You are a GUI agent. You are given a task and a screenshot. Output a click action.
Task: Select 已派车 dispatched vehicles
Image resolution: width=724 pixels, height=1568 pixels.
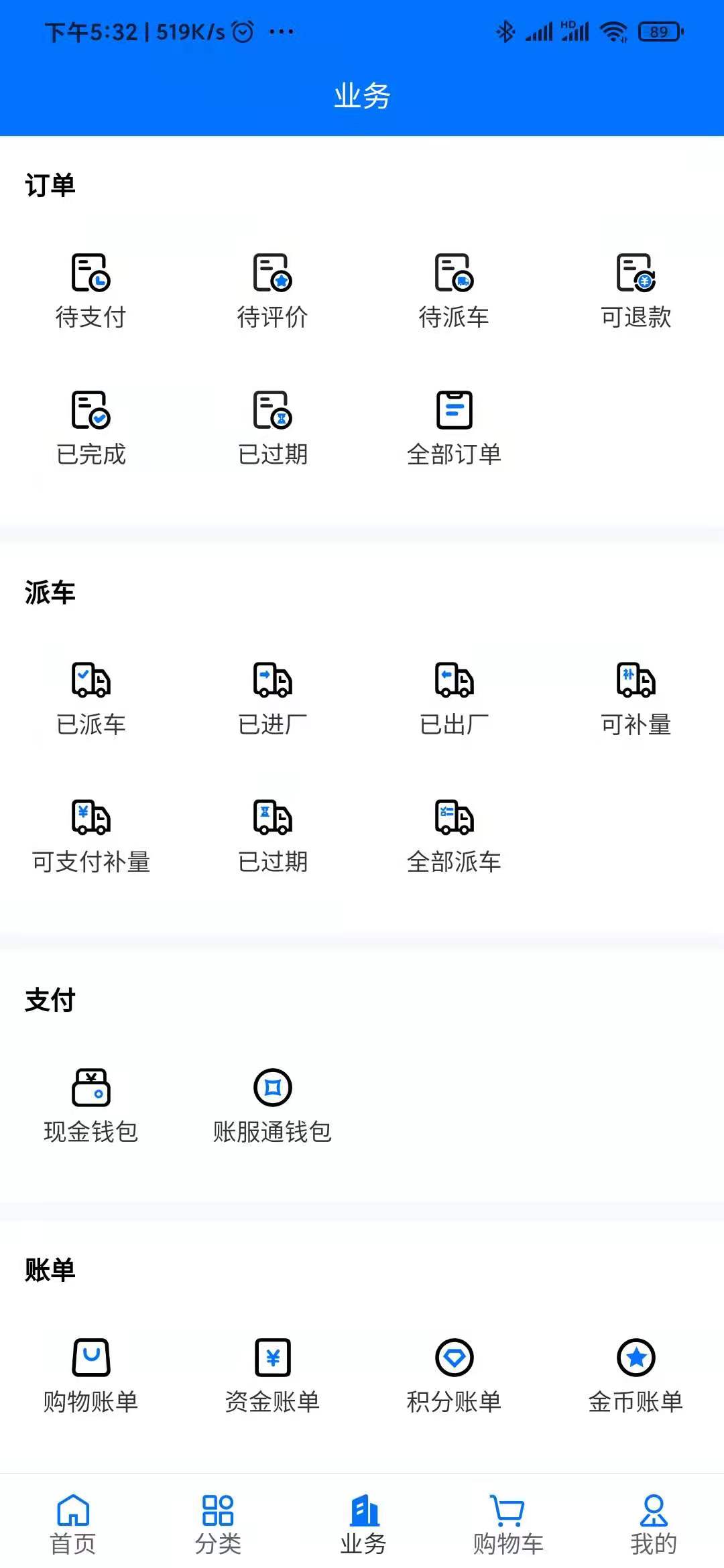92,696
